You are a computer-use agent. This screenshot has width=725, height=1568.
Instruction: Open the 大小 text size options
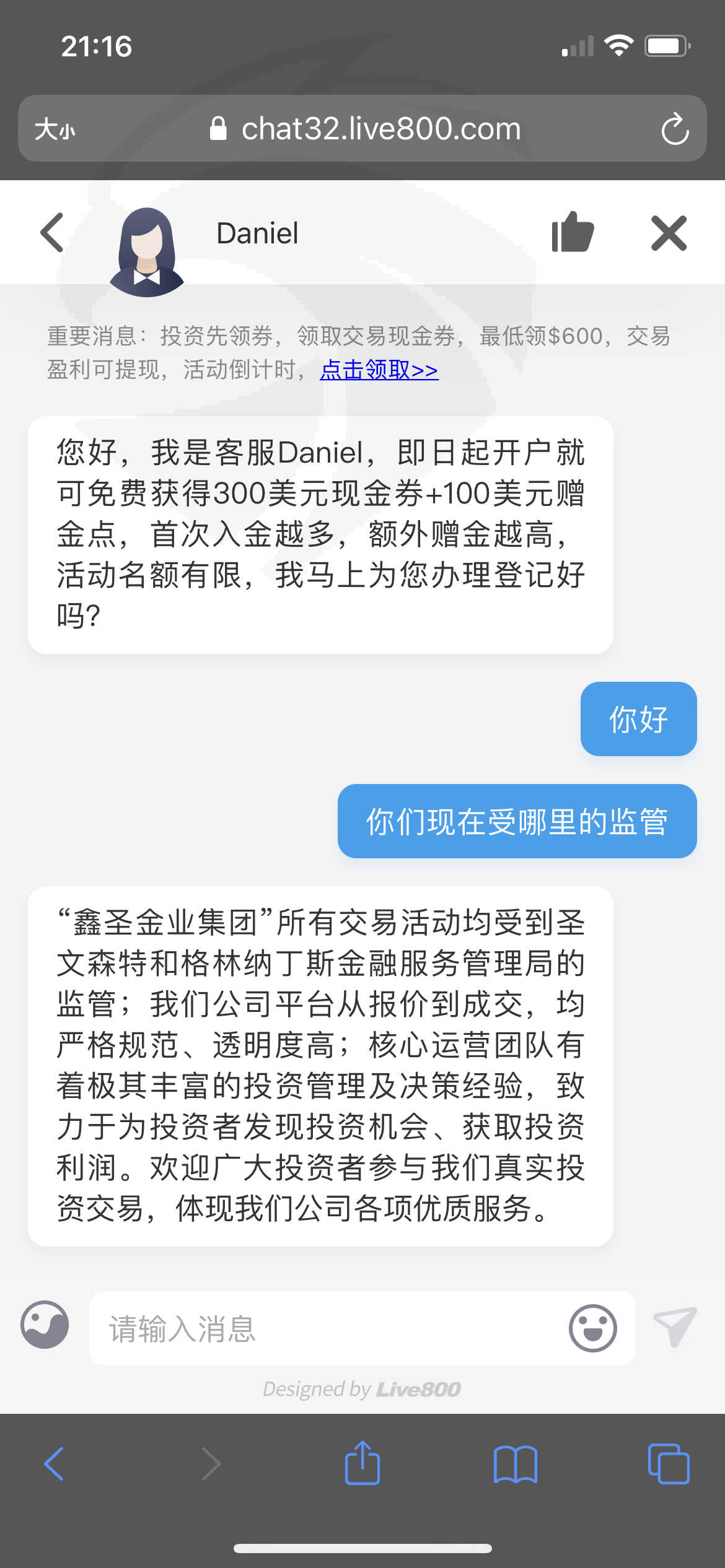tap(55, 129)
